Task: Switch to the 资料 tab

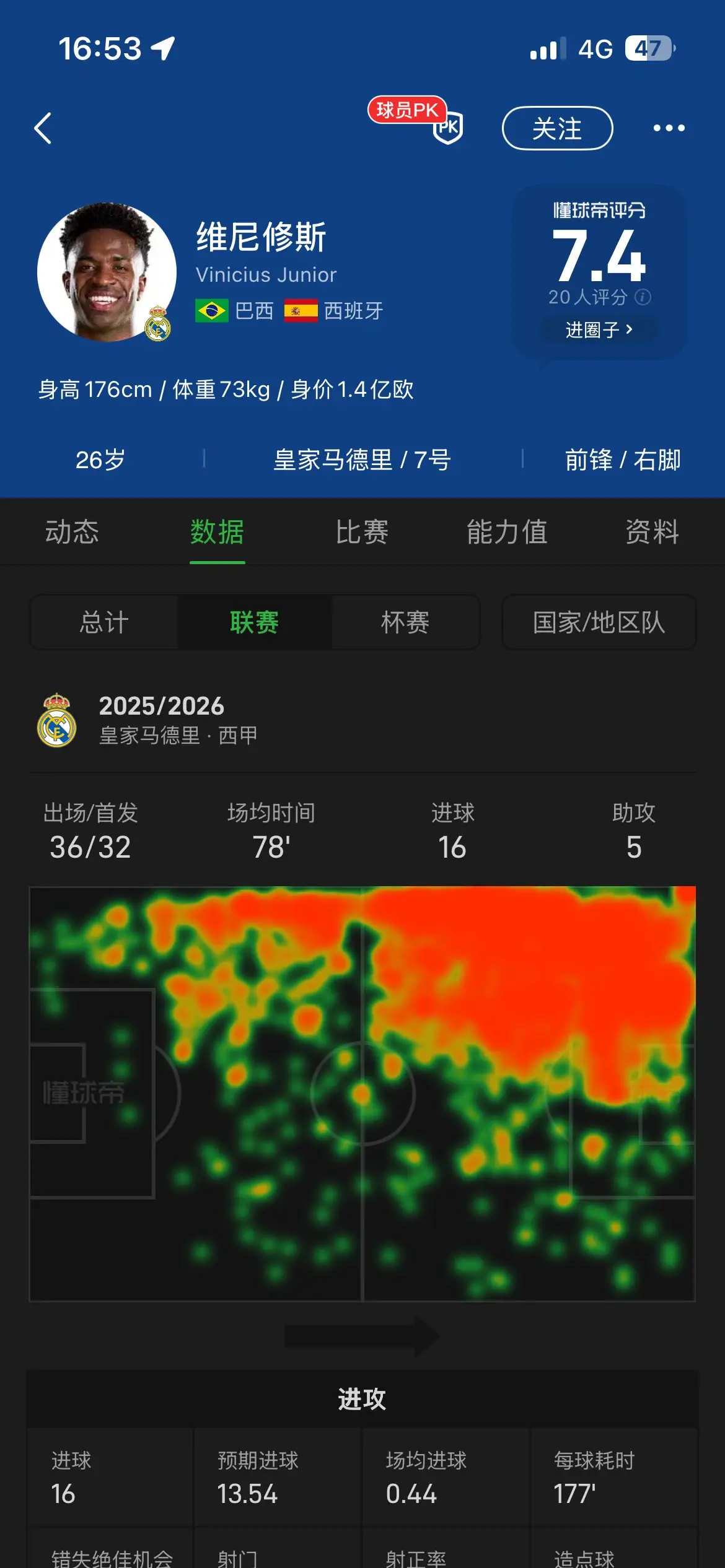Action: 652,532
